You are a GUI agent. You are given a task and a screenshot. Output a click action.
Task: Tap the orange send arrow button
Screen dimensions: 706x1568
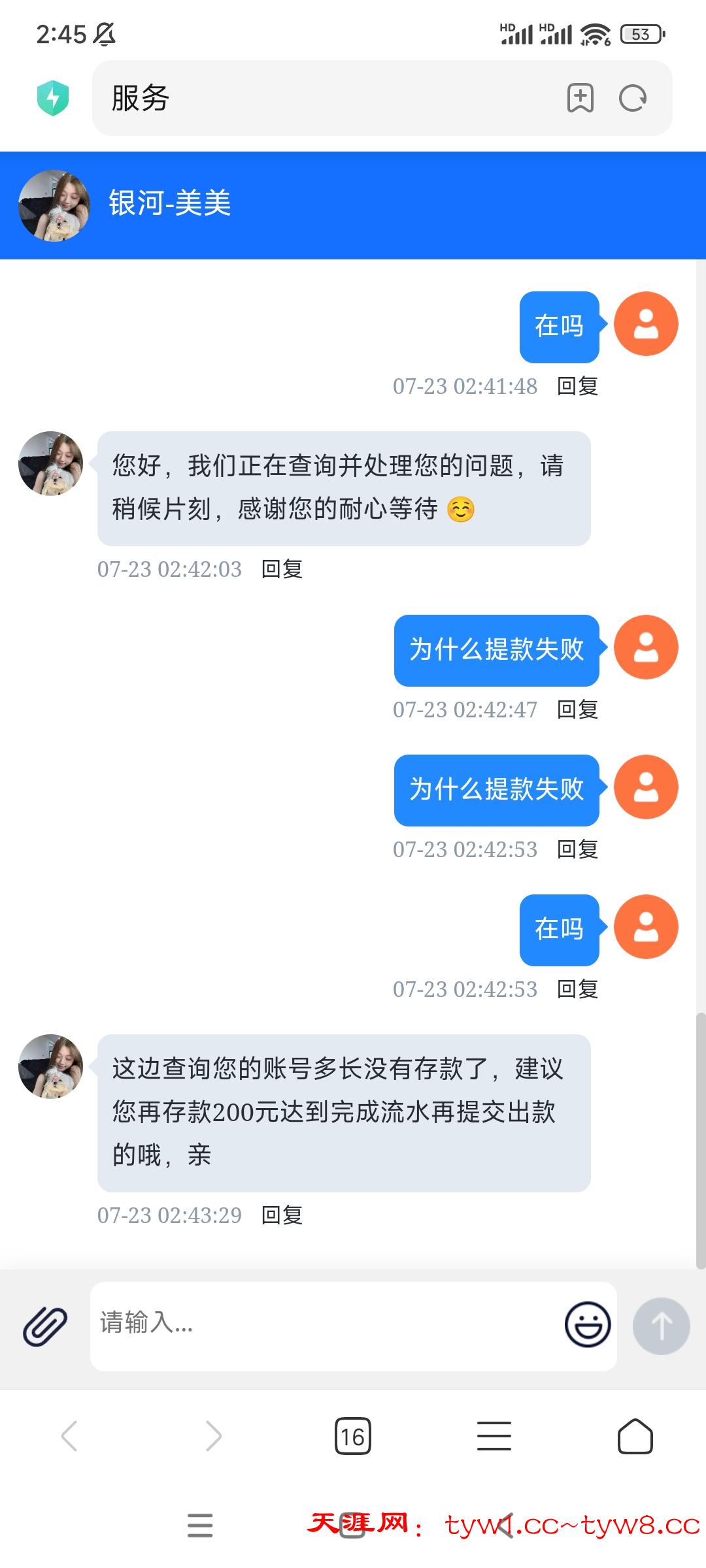pos(662,1326)
